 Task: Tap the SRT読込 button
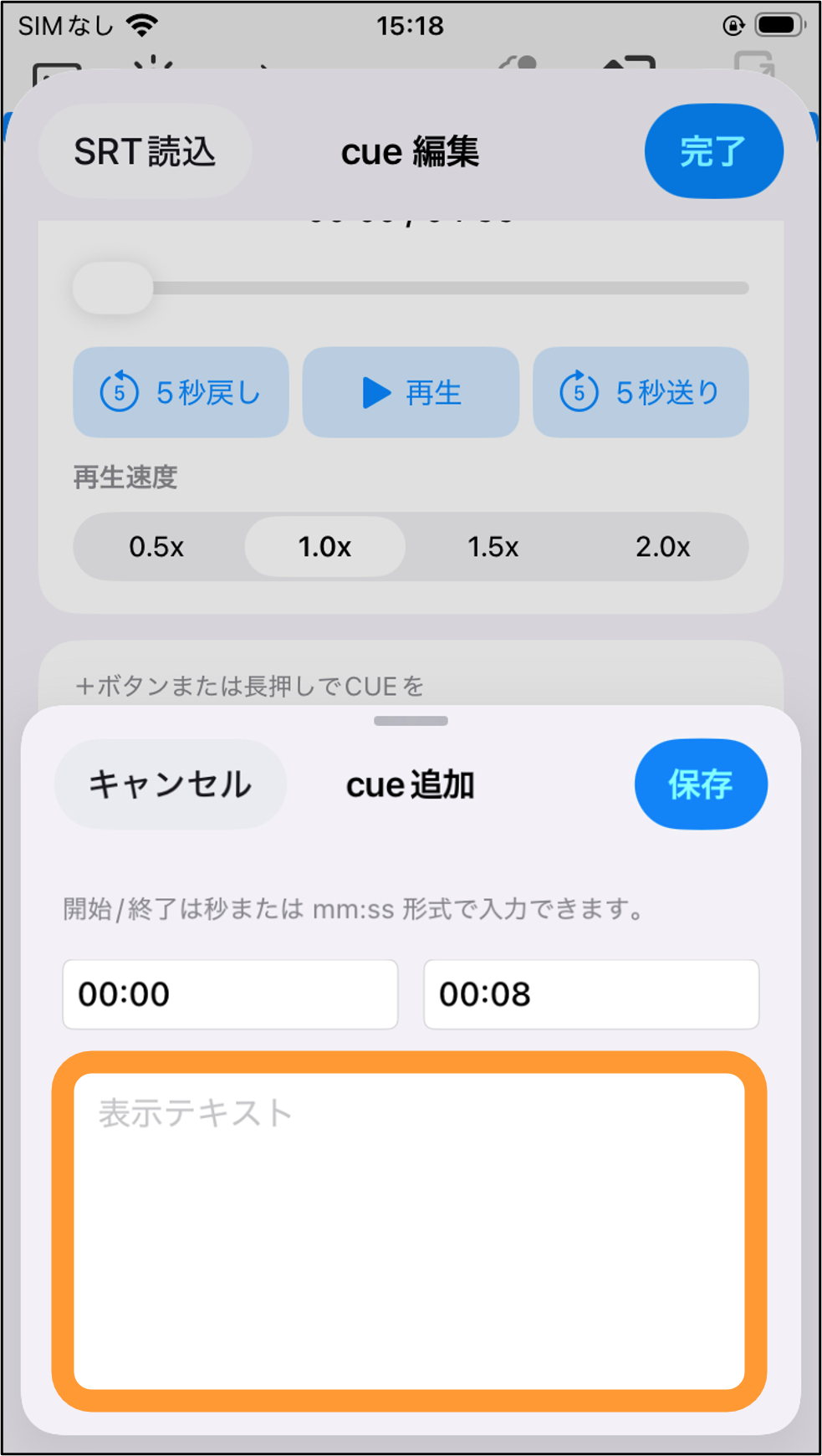pos(145,151)
